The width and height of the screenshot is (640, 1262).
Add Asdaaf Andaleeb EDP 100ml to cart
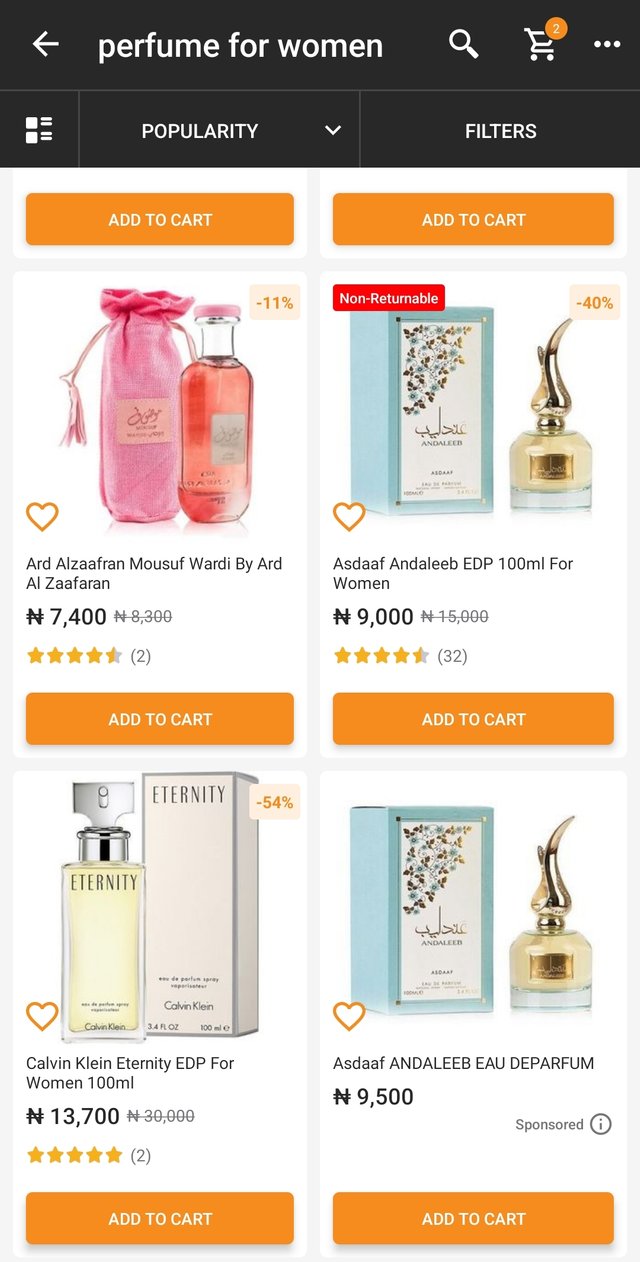[473, 719]
